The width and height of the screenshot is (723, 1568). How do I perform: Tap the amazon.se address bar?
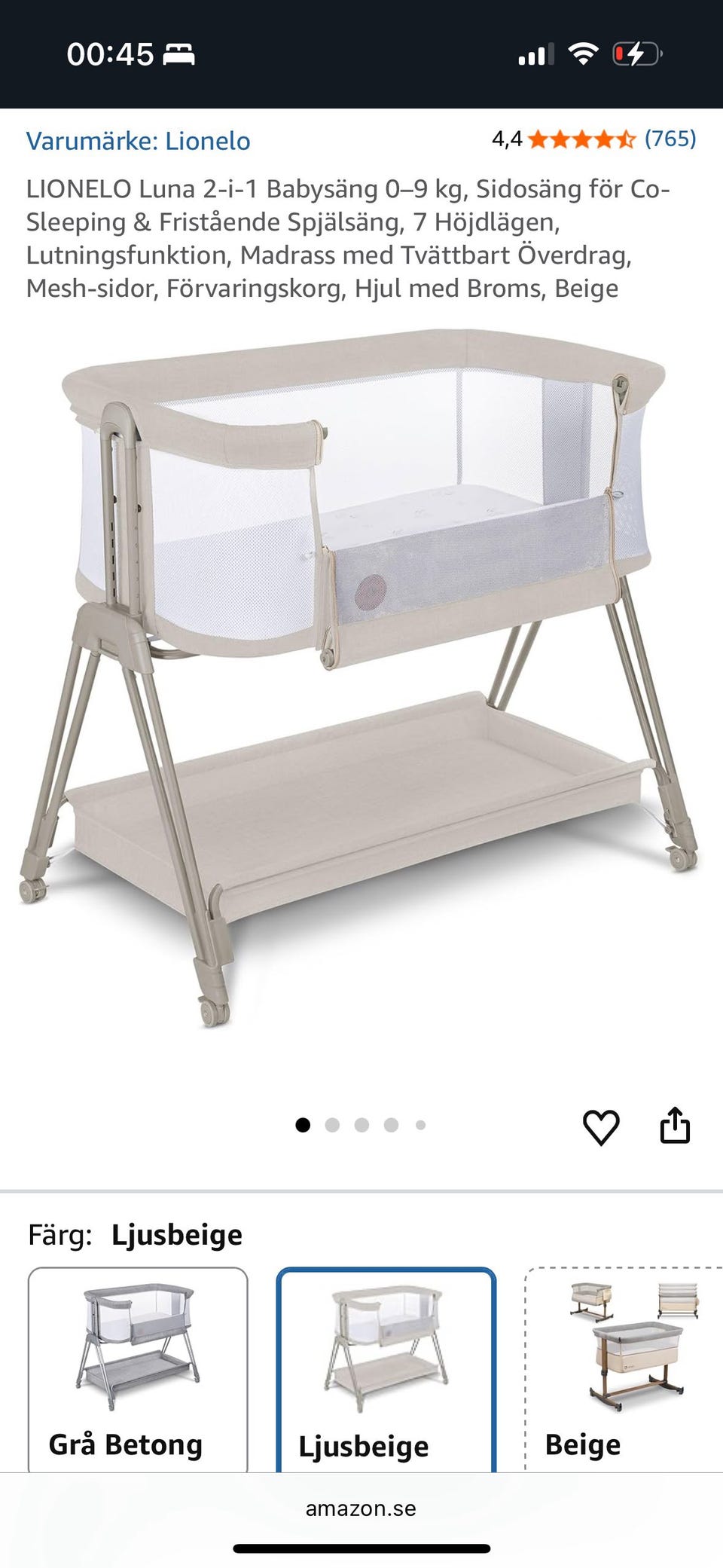[361, 1508]
